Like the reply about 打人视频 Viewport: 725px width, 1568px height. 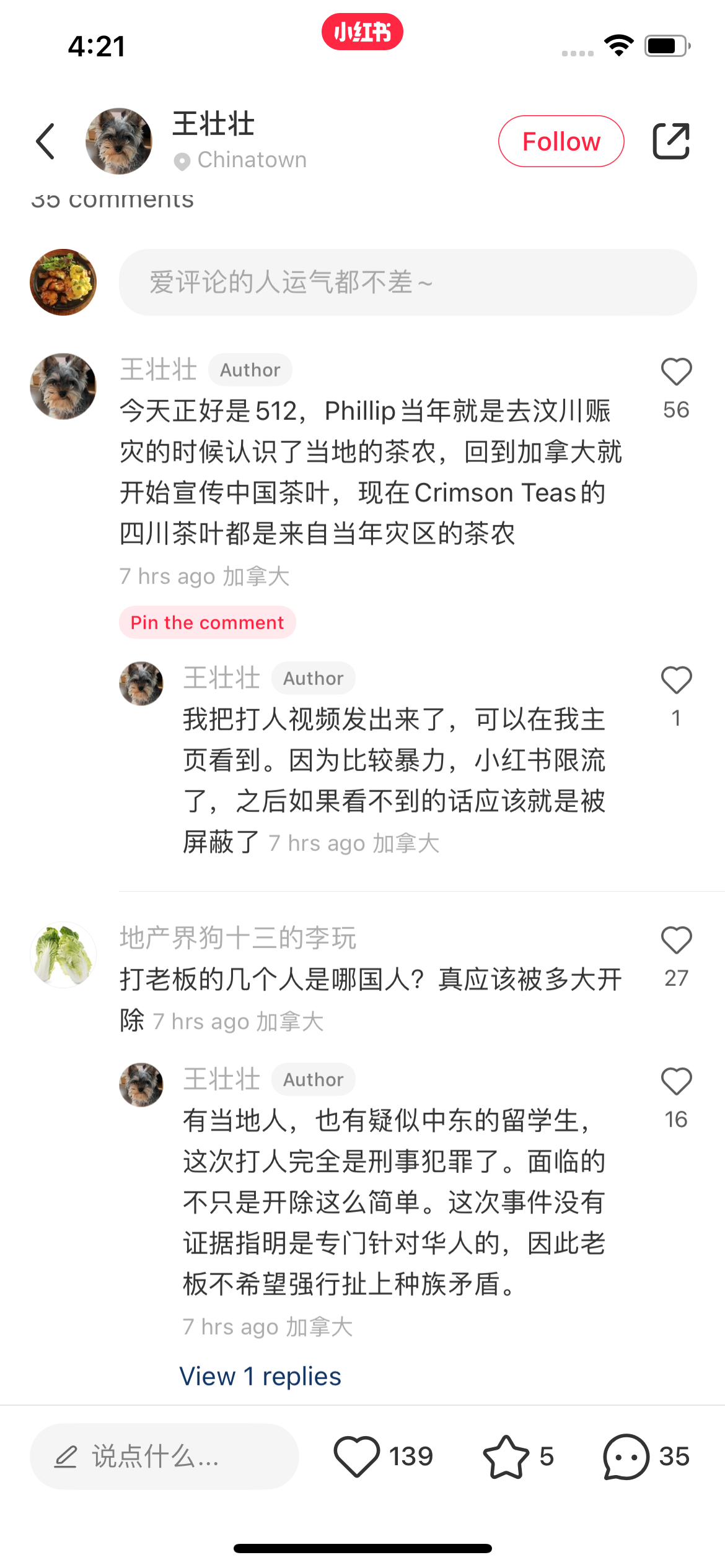pos(676,681)
